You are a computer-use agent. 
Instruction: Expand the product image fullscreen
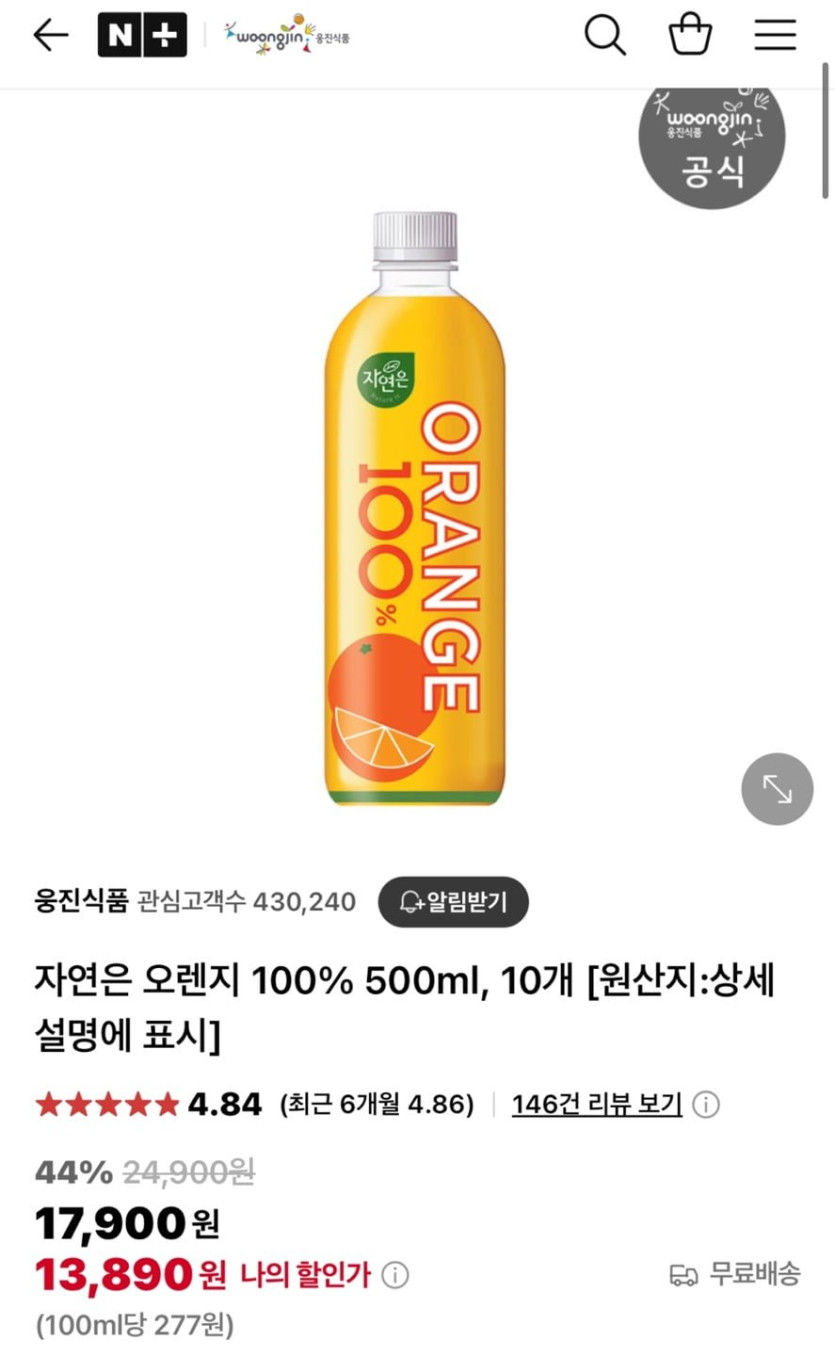[777, 789]
